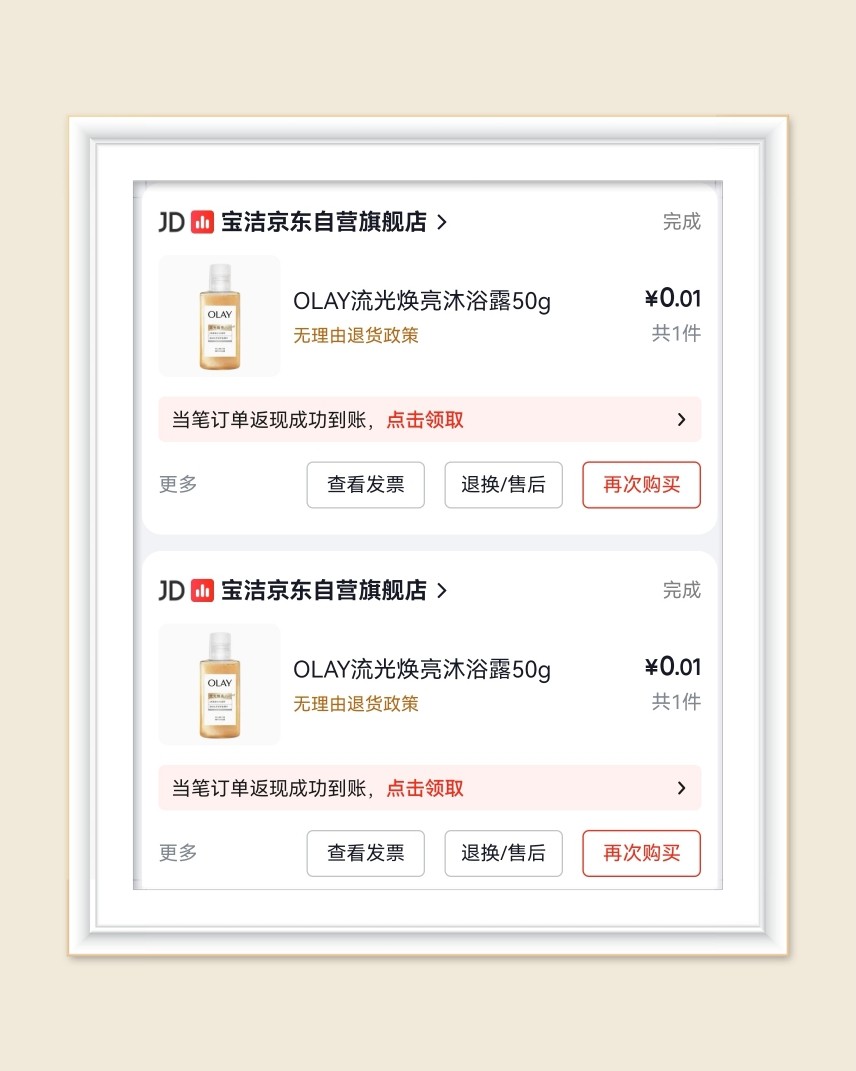856x1071 pixels.
Task: Expand cashback banner chevron on second order
Action: [683, 788]
